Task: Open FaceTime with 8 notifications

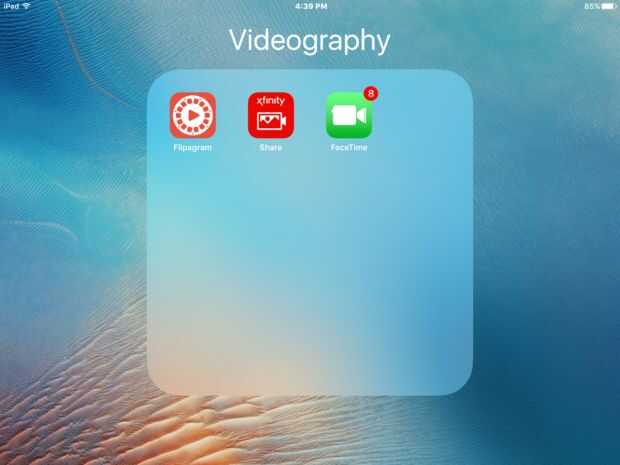Action: point(348,115)
